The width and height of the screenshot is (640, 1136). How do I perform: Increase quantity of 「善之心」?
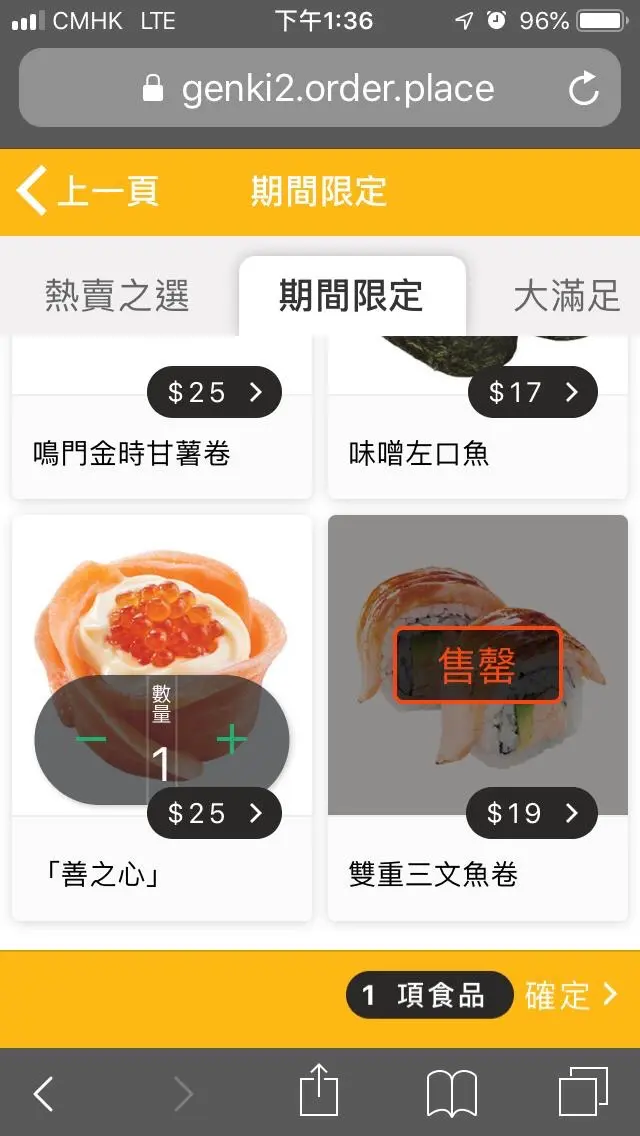click(232, 740)
